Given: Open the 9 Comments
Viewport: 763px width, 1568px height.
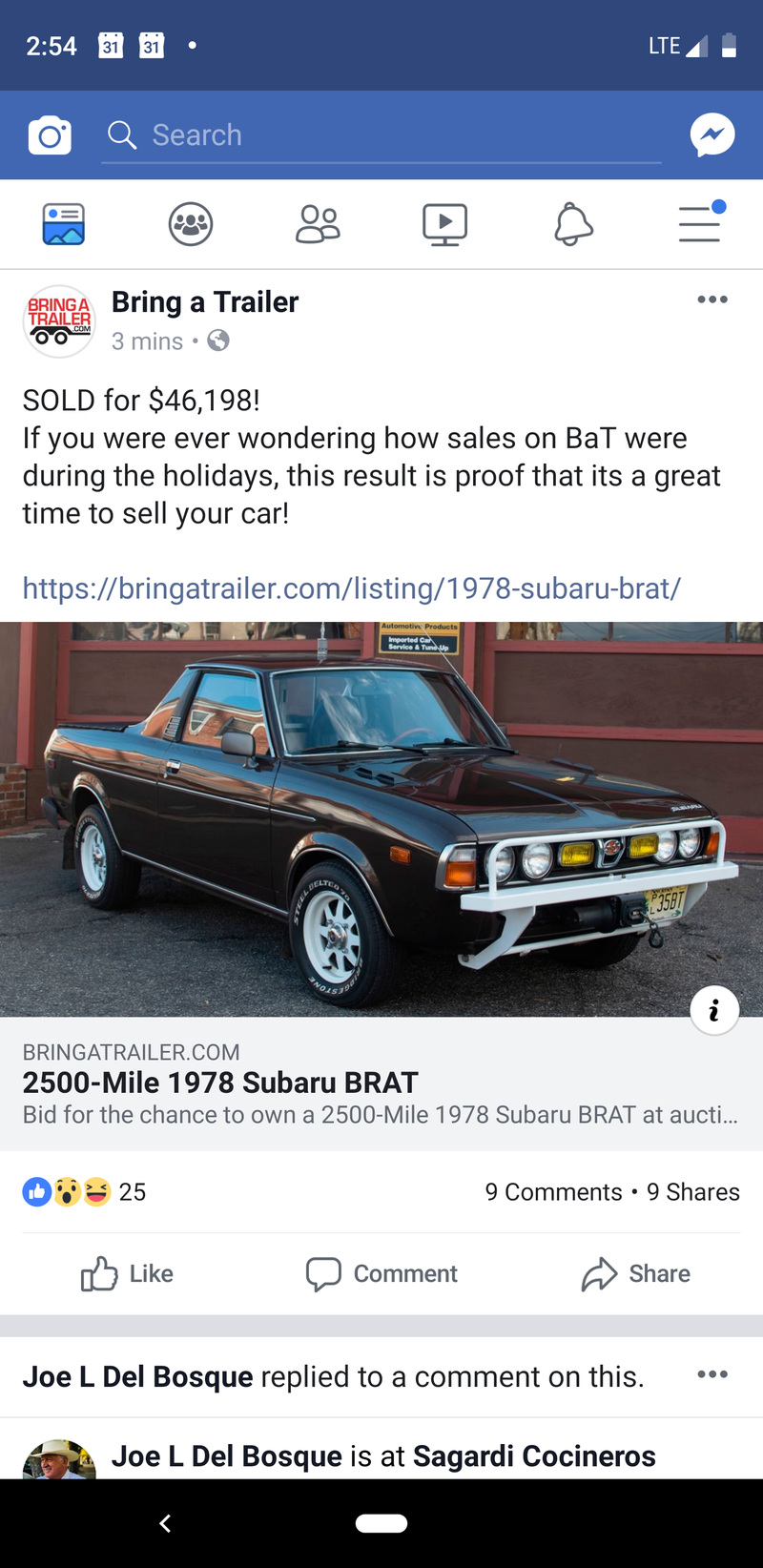Looking at the screenshot, I should coord(553,1192).
